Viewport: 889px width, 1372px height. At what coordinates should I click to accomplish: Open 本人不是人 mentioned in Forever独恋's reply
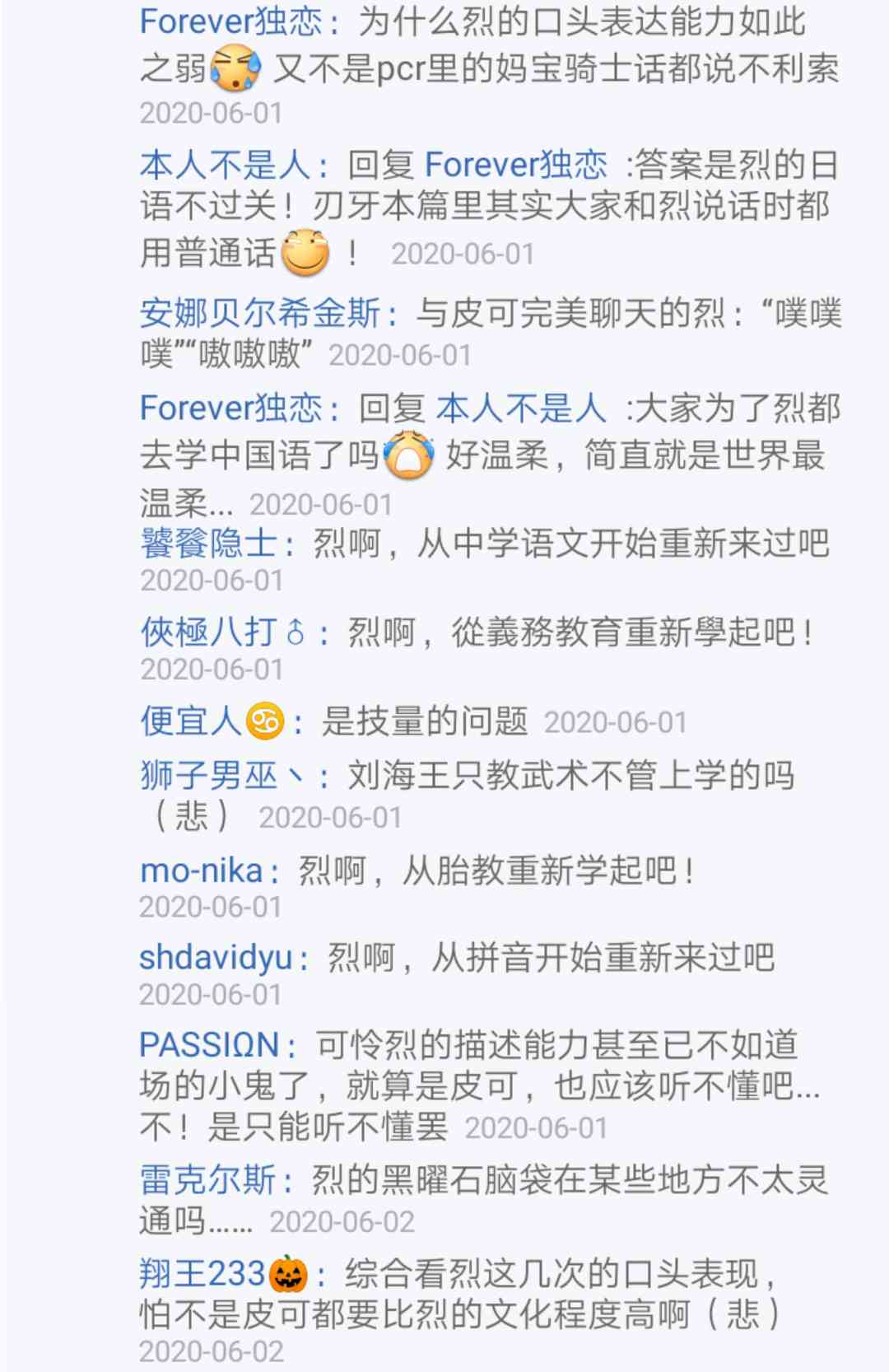(x=521, y=408)
